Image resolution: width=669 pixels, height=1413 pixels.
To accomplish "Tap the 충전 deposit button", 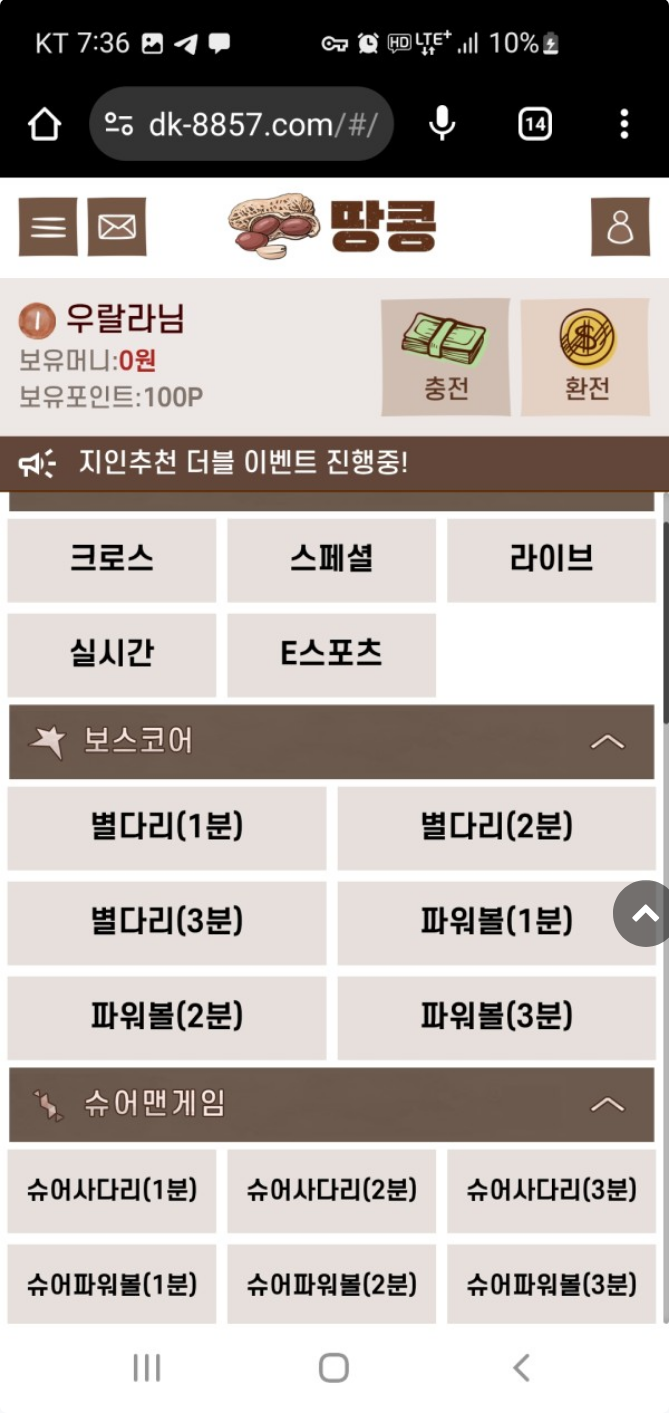I will (445, 357).
